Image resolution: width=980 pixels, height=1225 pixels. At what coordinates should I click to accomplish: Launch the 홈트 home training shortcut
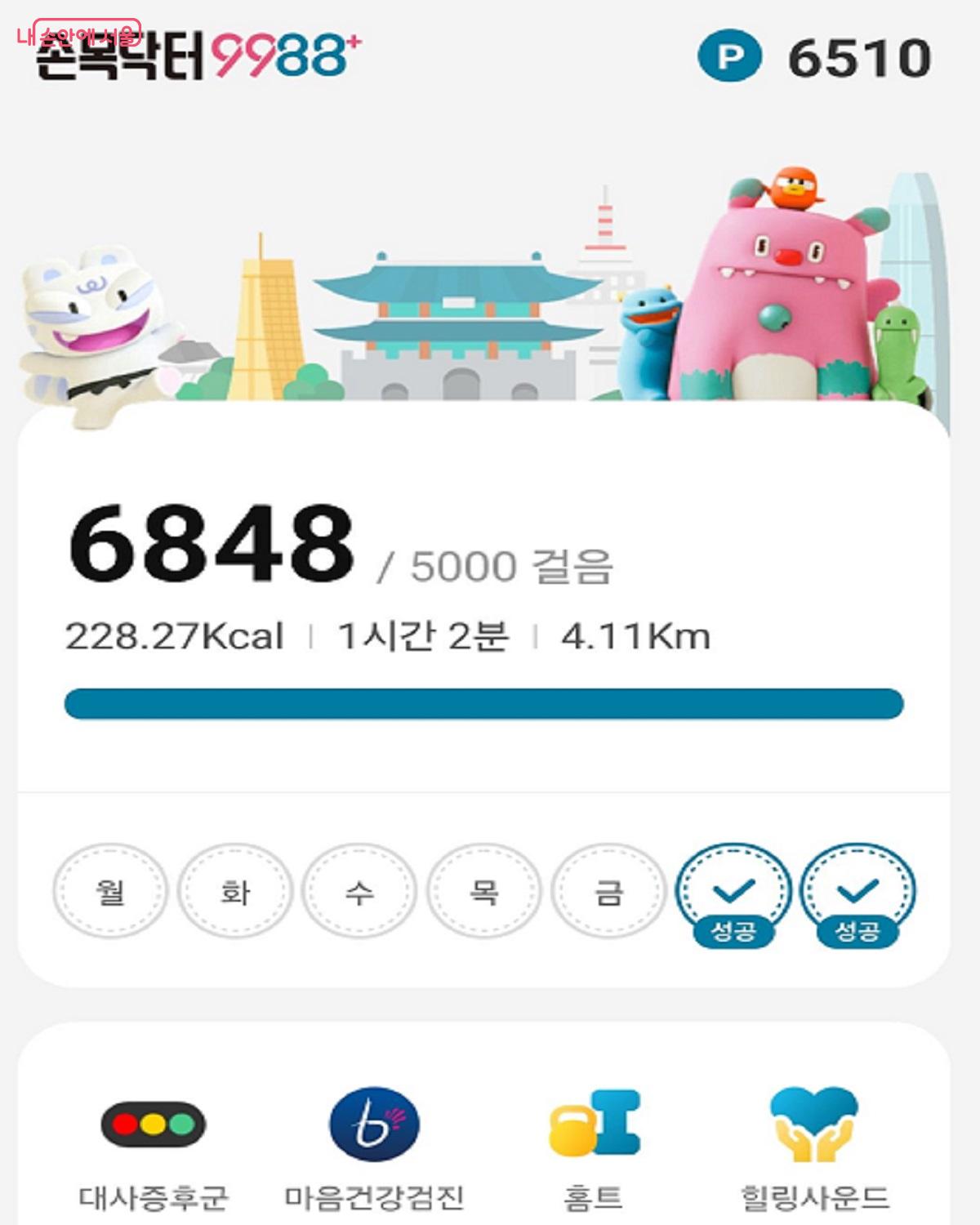[x=594, y=1147]
